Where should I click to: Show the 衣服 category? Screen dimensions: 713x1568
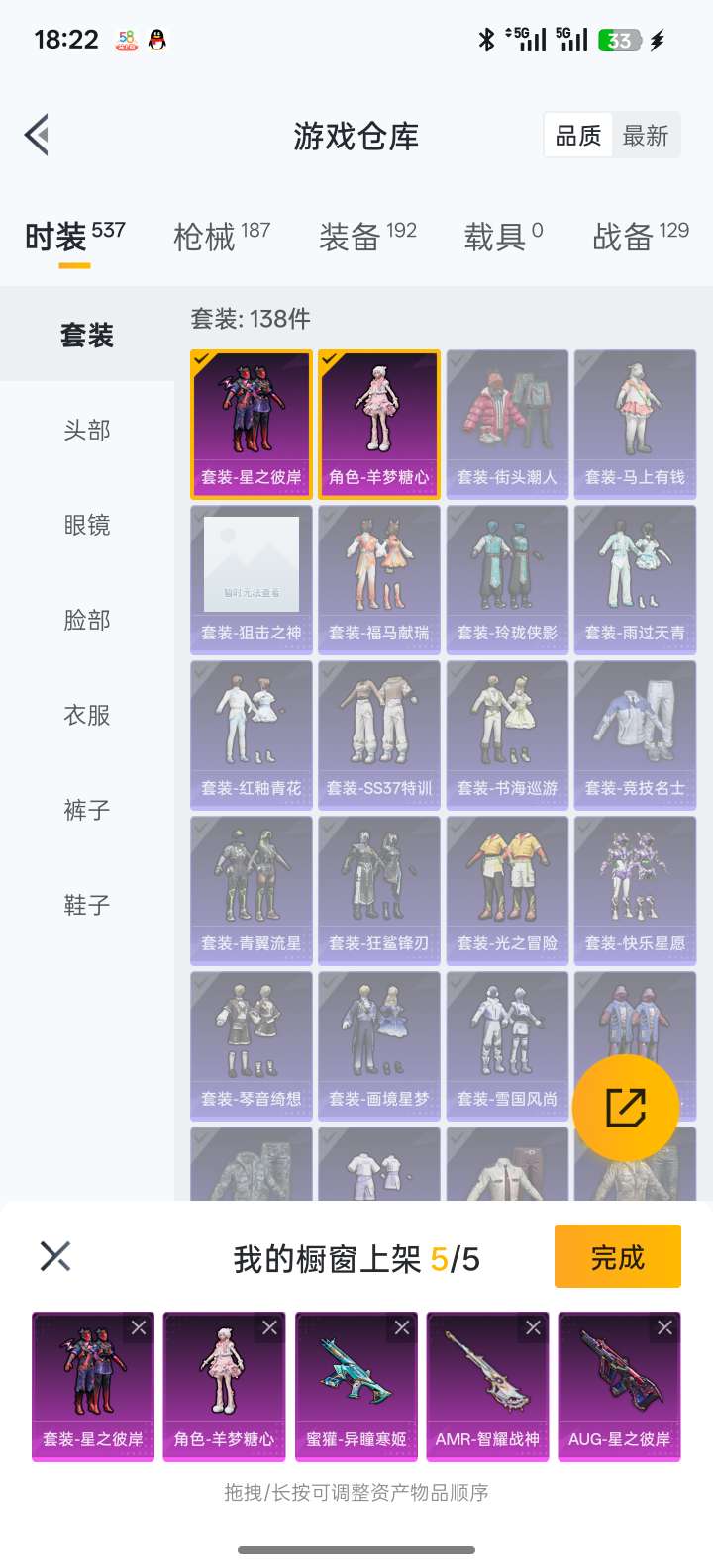[87, 715]
